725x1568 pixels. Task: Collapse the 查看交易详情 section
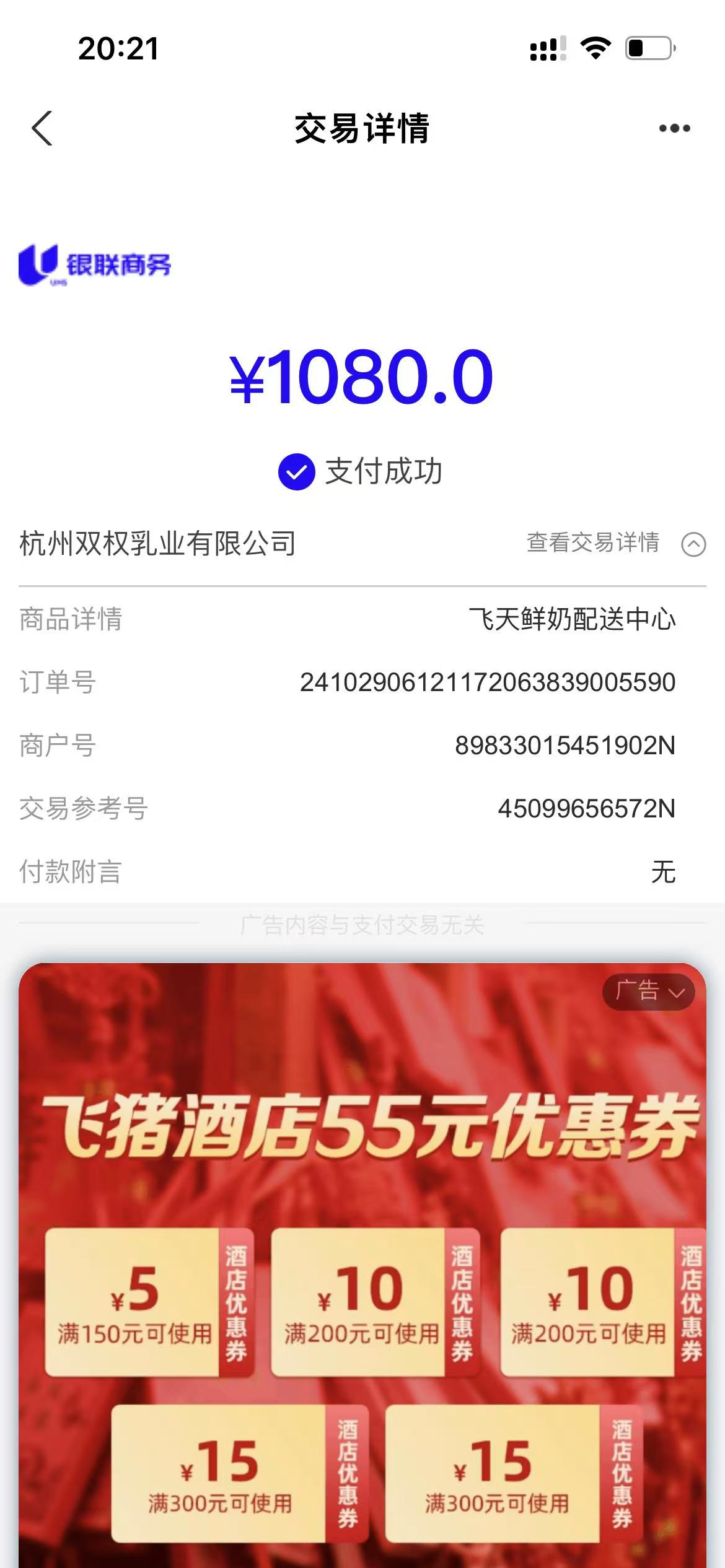(x=693, y=544)
